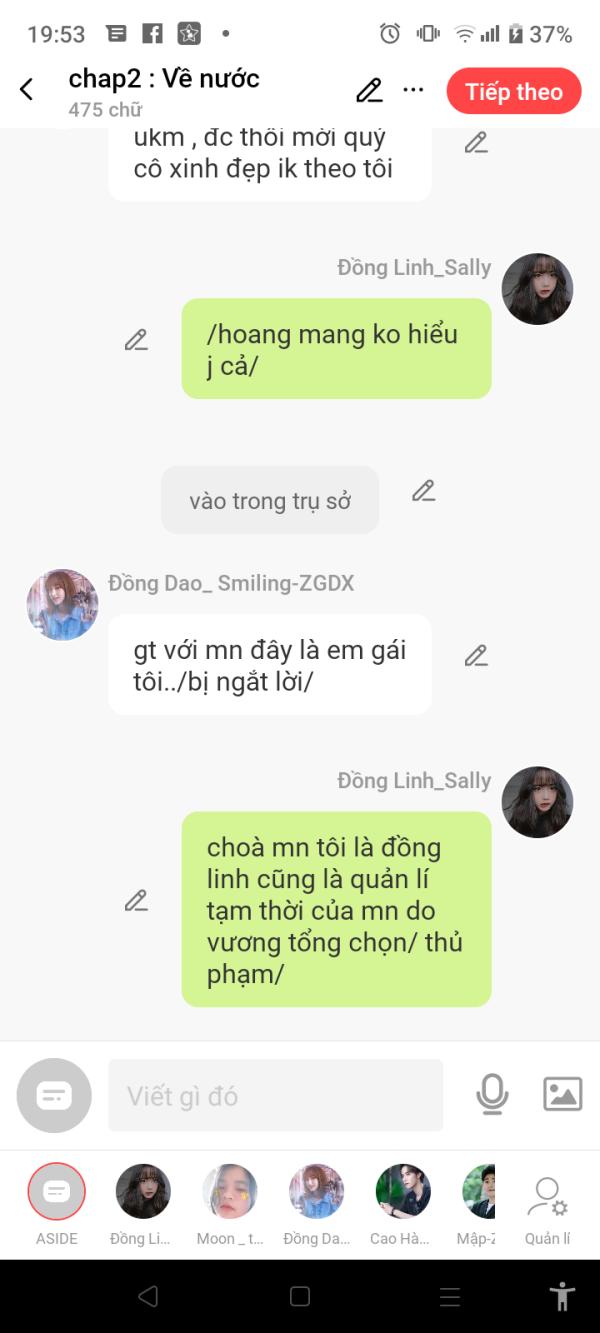Viewport: 600px width, 1333px height.
Task: Choose the character Đồng Da...
Action: (x=316, y=1192)
